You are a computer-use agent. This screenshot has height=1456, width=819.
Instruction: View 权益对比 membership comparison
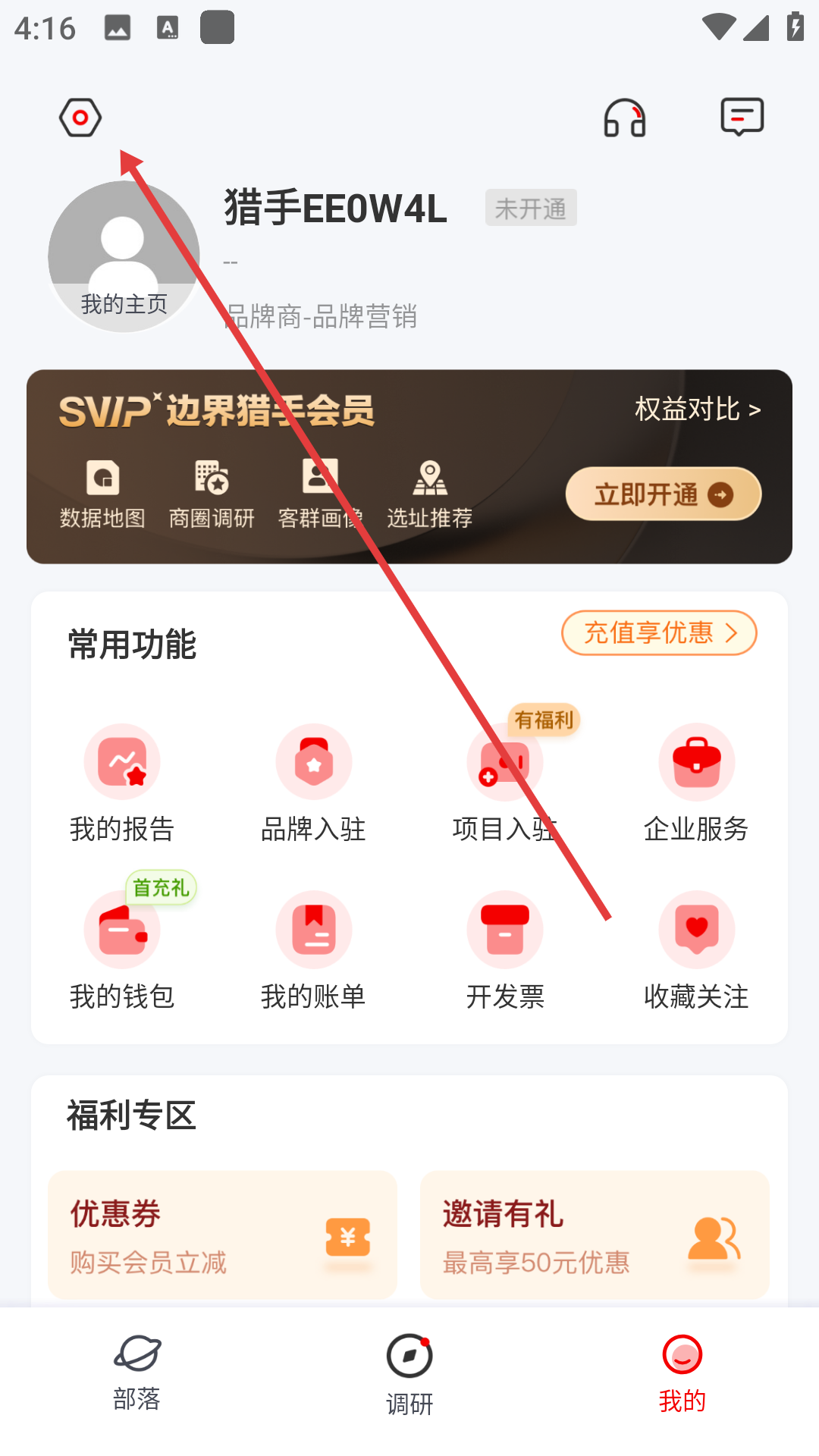697,409
